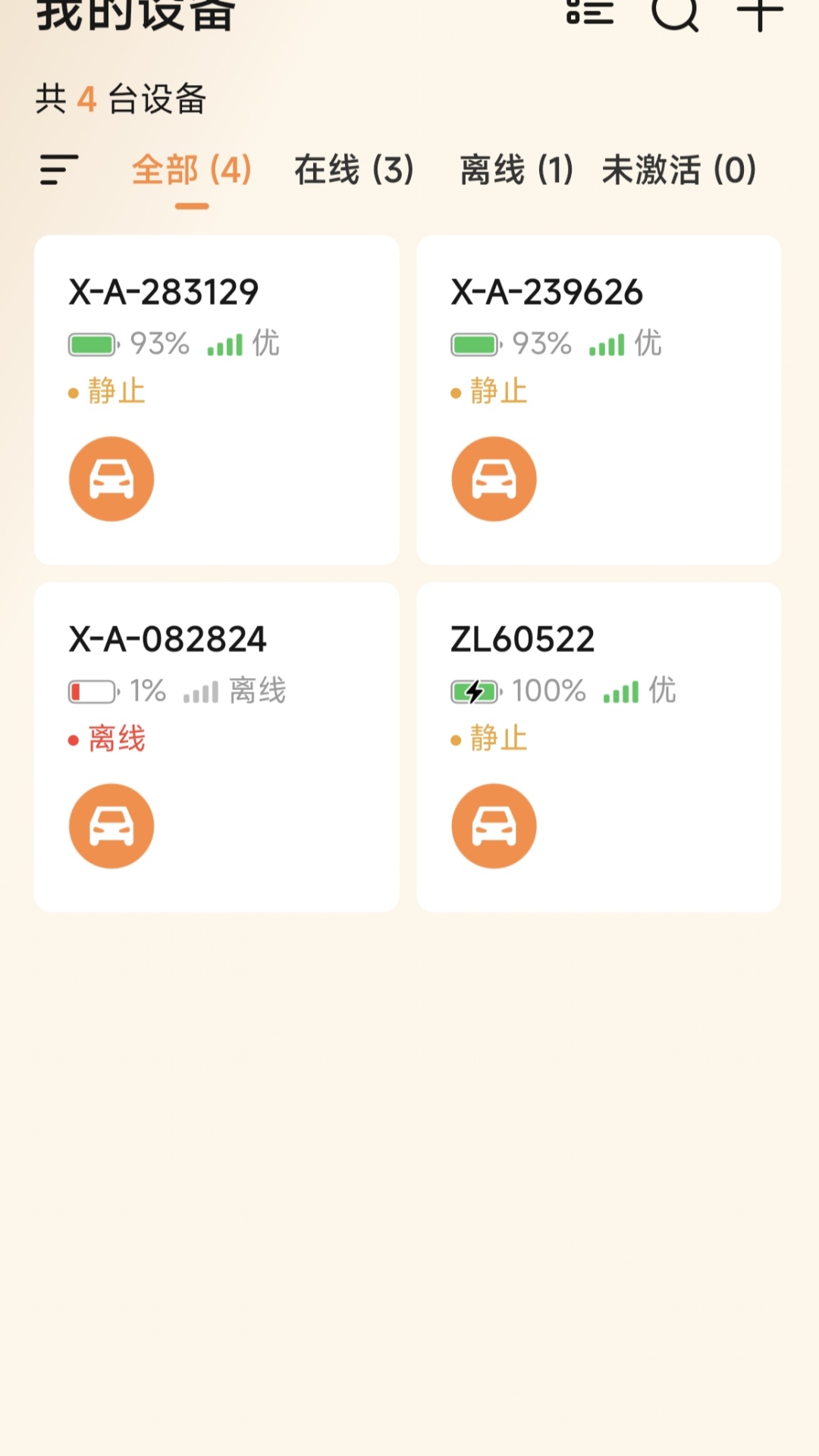This screenshot has width=819, height=1456.
Task: Click the signal strength bars on X-A-283129
Action: pos(224,344)
